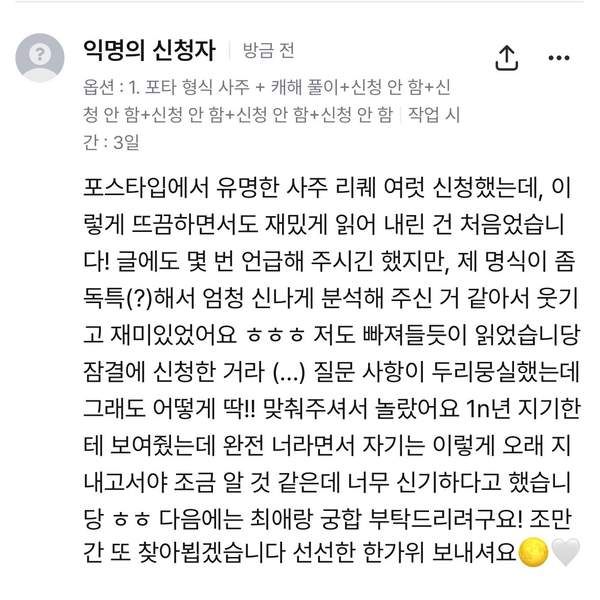Screen dimensions: 600x600
Task: Share this review from 익명의 신청자
Action: coord(505,57)
